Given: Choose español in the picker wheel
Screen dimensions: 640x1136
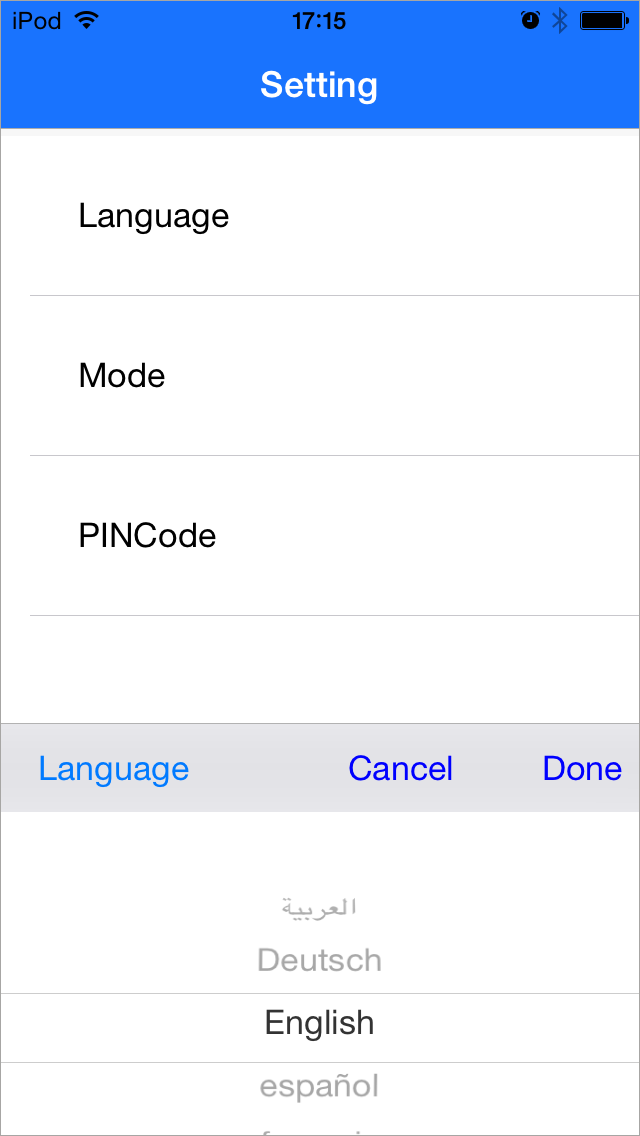Looking at the screenshot, I should (320, 1086).
